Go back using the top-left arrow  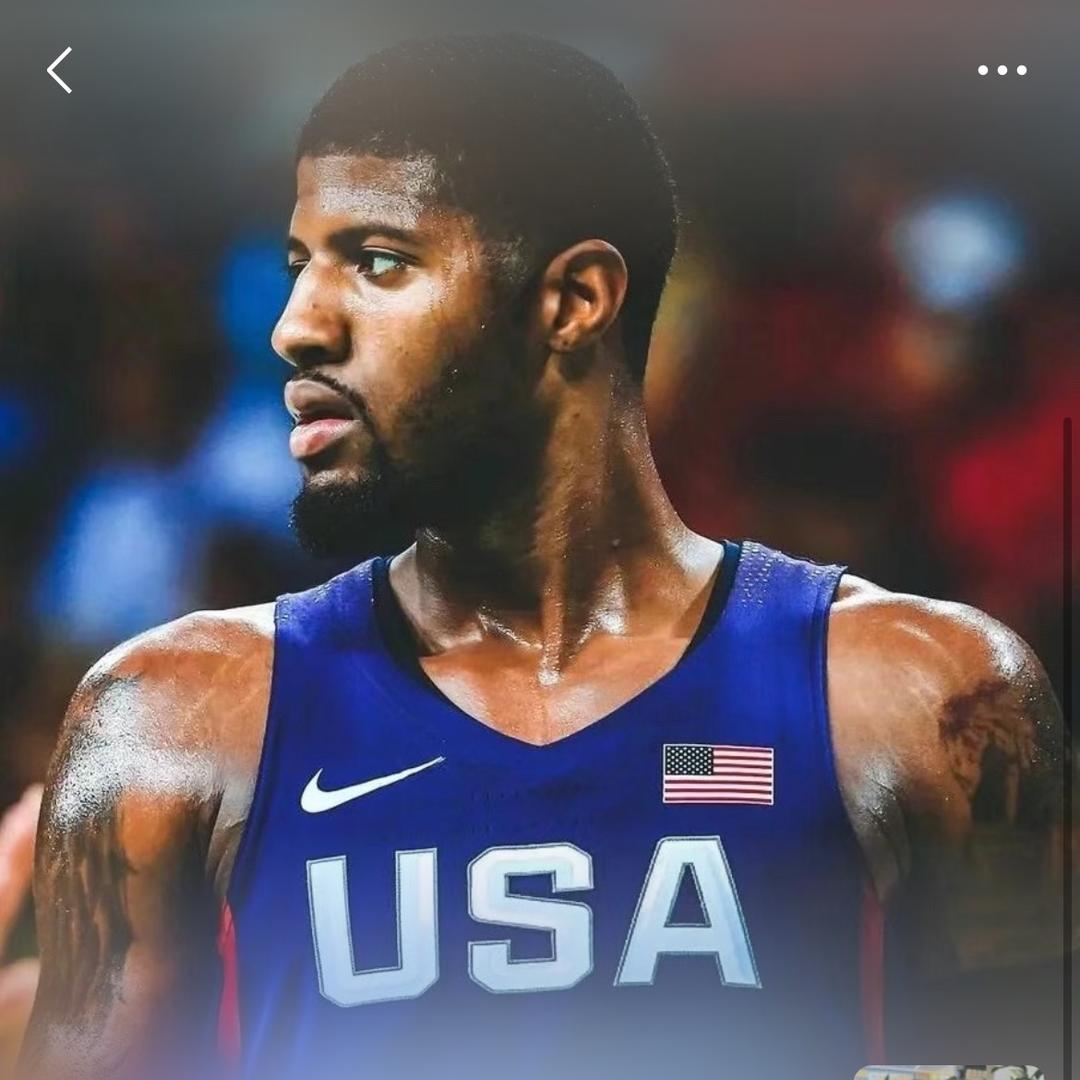[x=60, y=70]
